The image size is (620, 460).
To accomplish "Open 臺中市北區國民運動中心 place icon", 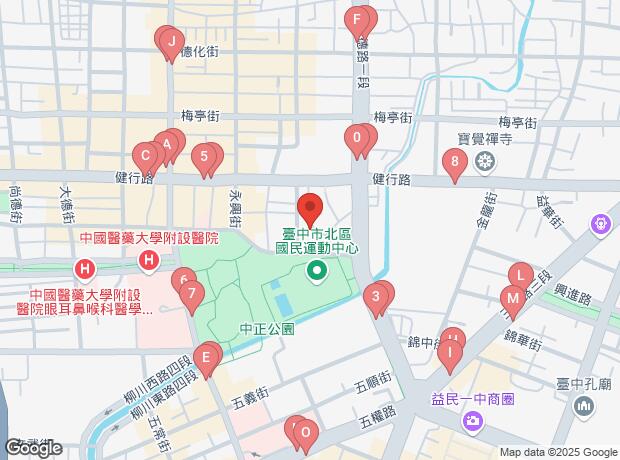I will pos(318,268).
